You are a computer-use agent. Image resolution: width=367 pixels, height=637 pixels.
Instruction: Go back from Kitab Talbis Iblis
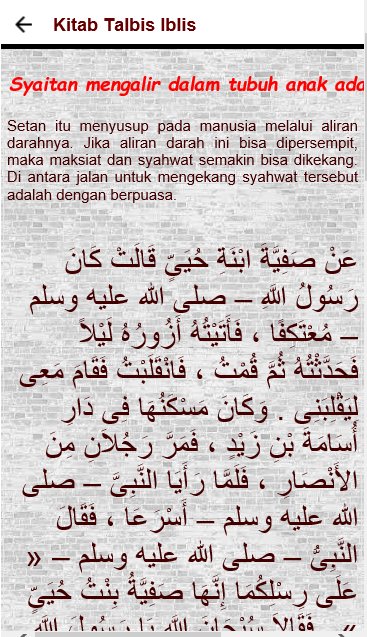(24, 25)
